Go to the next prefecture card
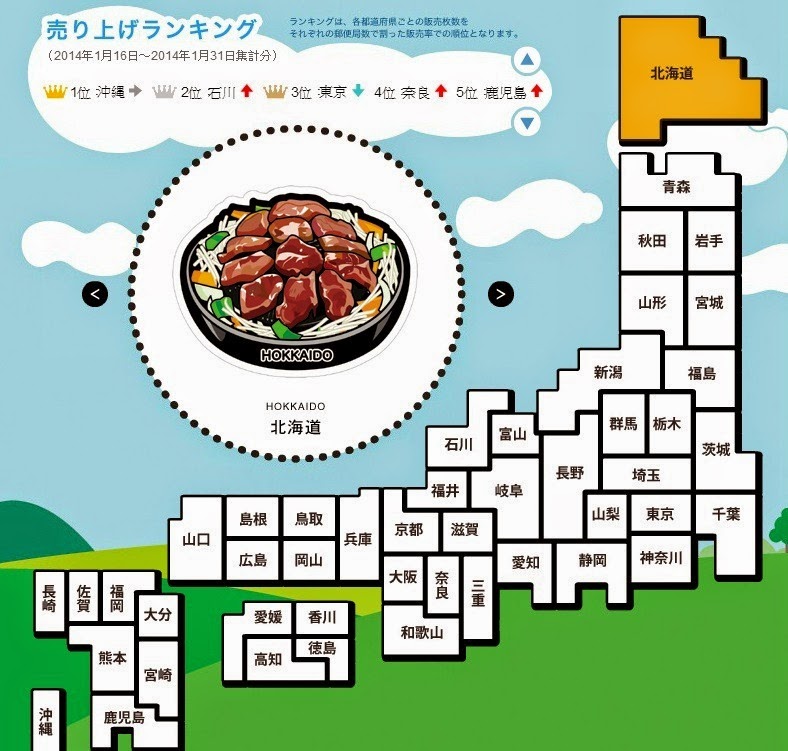Viewport: 788px width, 751px height. tap(501, 293)
